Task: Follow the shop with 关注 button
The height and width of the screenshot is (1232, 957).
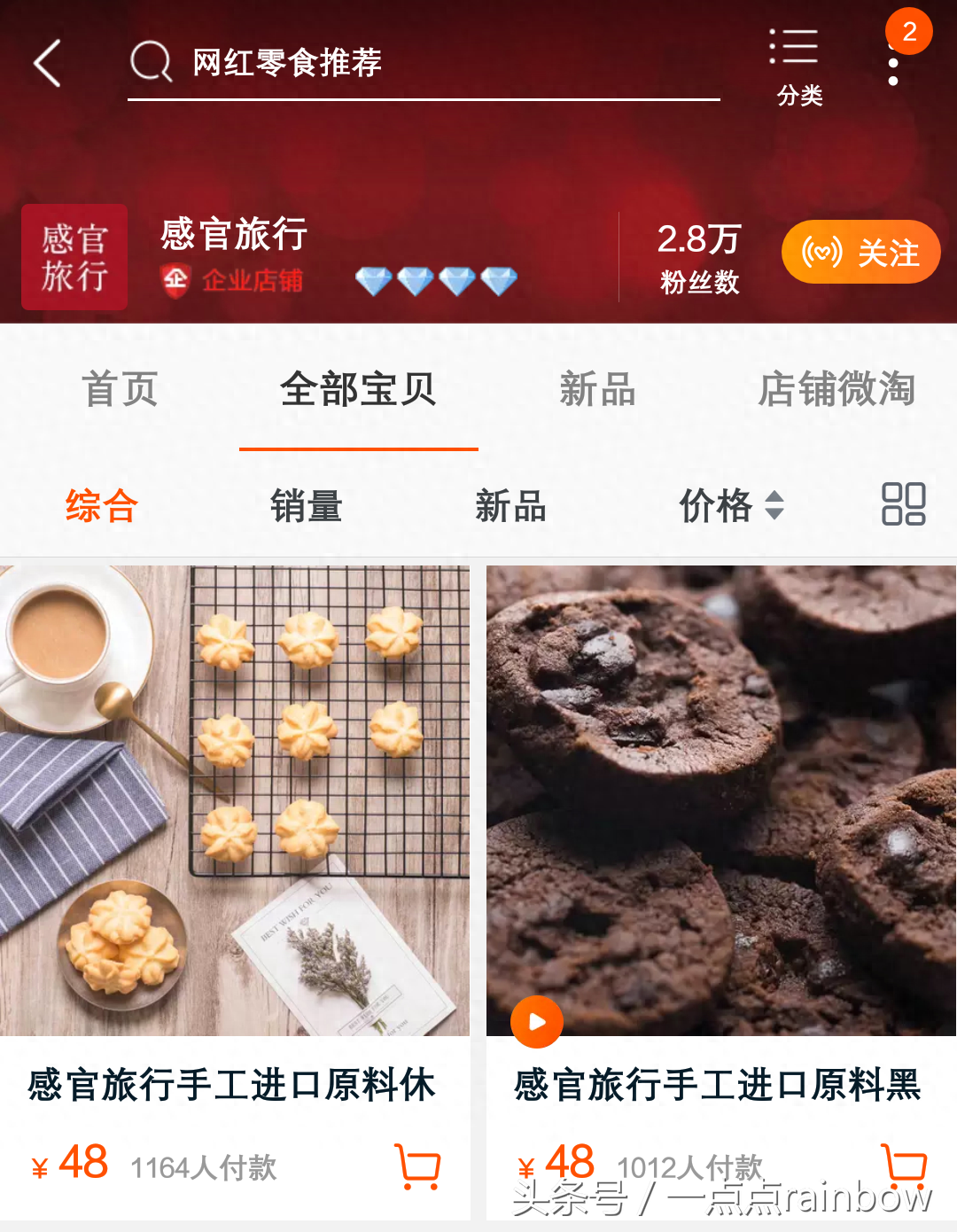Action: coord(860,253)
